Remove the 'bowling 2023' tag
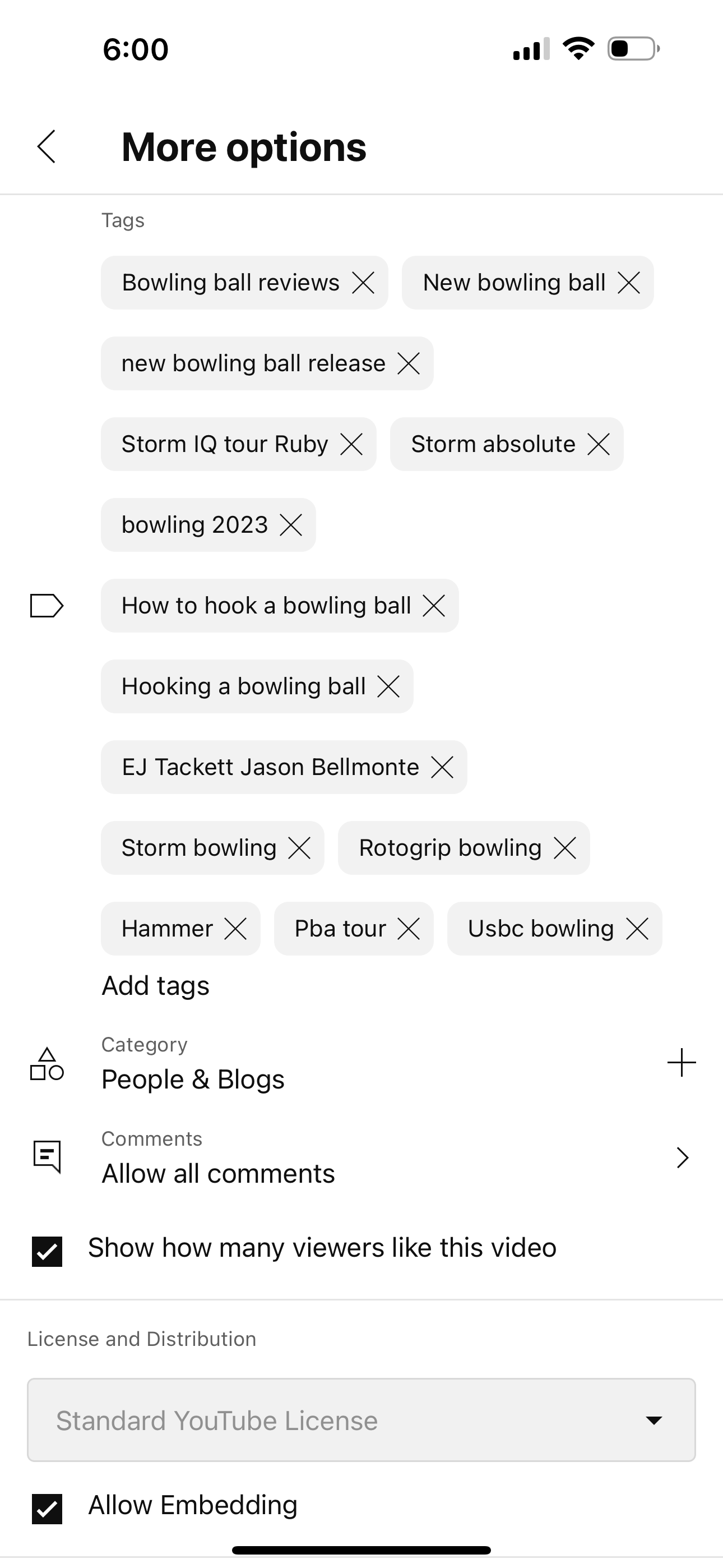 tap(290, 525)
